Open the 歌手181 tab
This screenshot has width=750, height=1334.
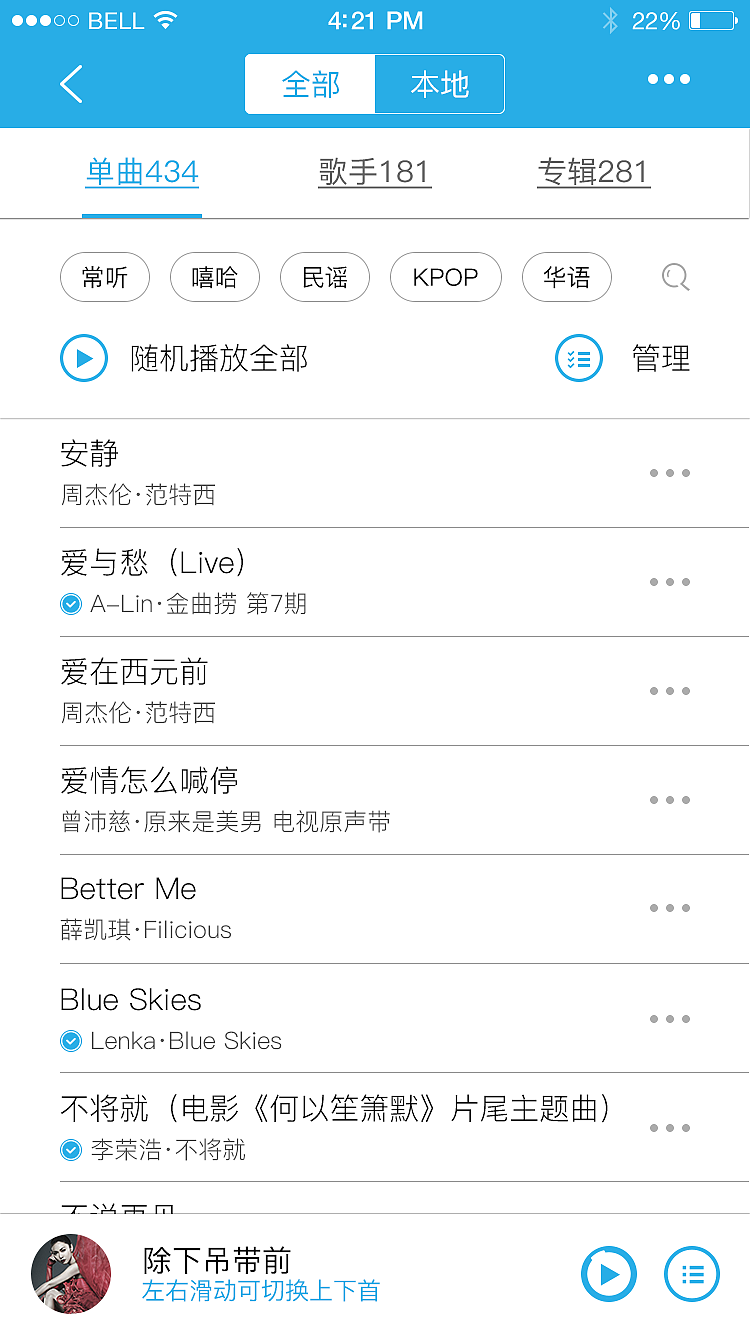point(375,172)
